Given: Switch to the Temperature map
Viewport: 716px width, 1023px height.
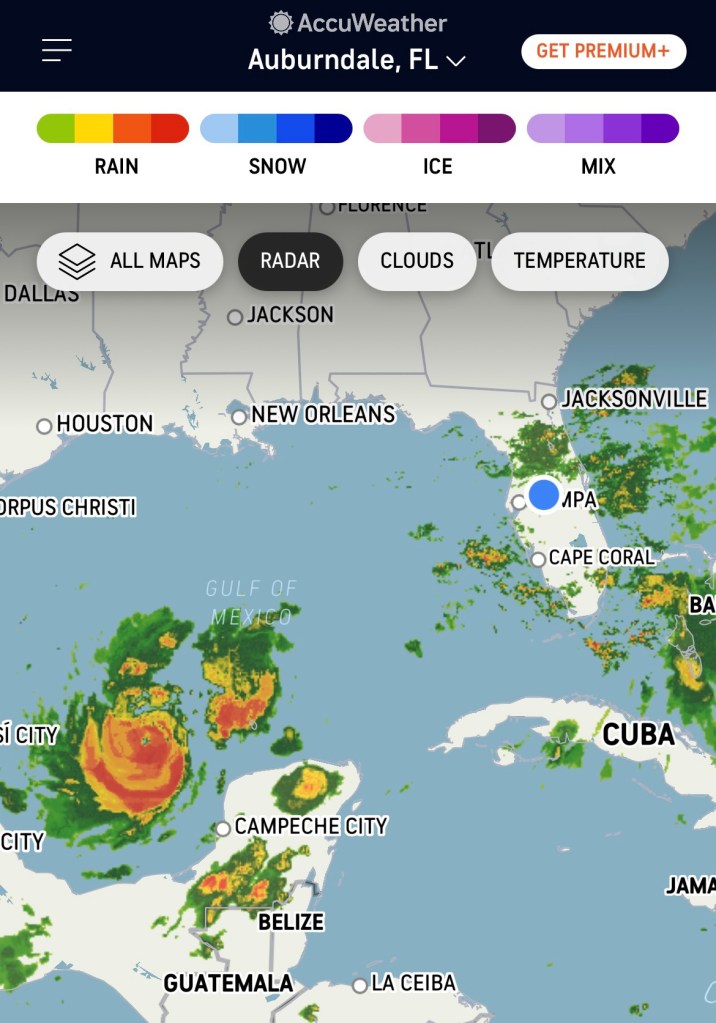Looking at the screenshot, I should coord(579,261).
